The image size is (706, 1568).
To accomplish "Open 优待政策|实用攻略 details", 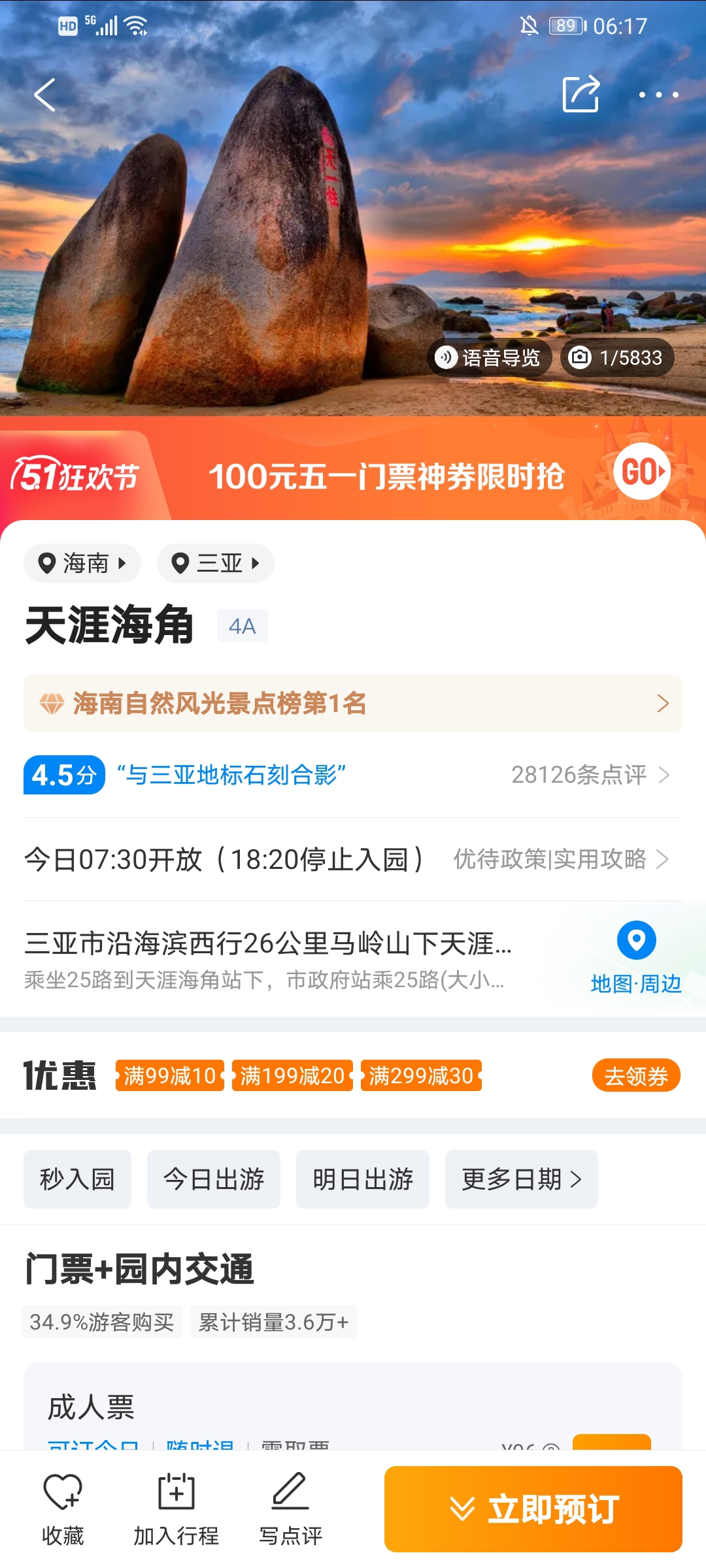I will [561, 858].
